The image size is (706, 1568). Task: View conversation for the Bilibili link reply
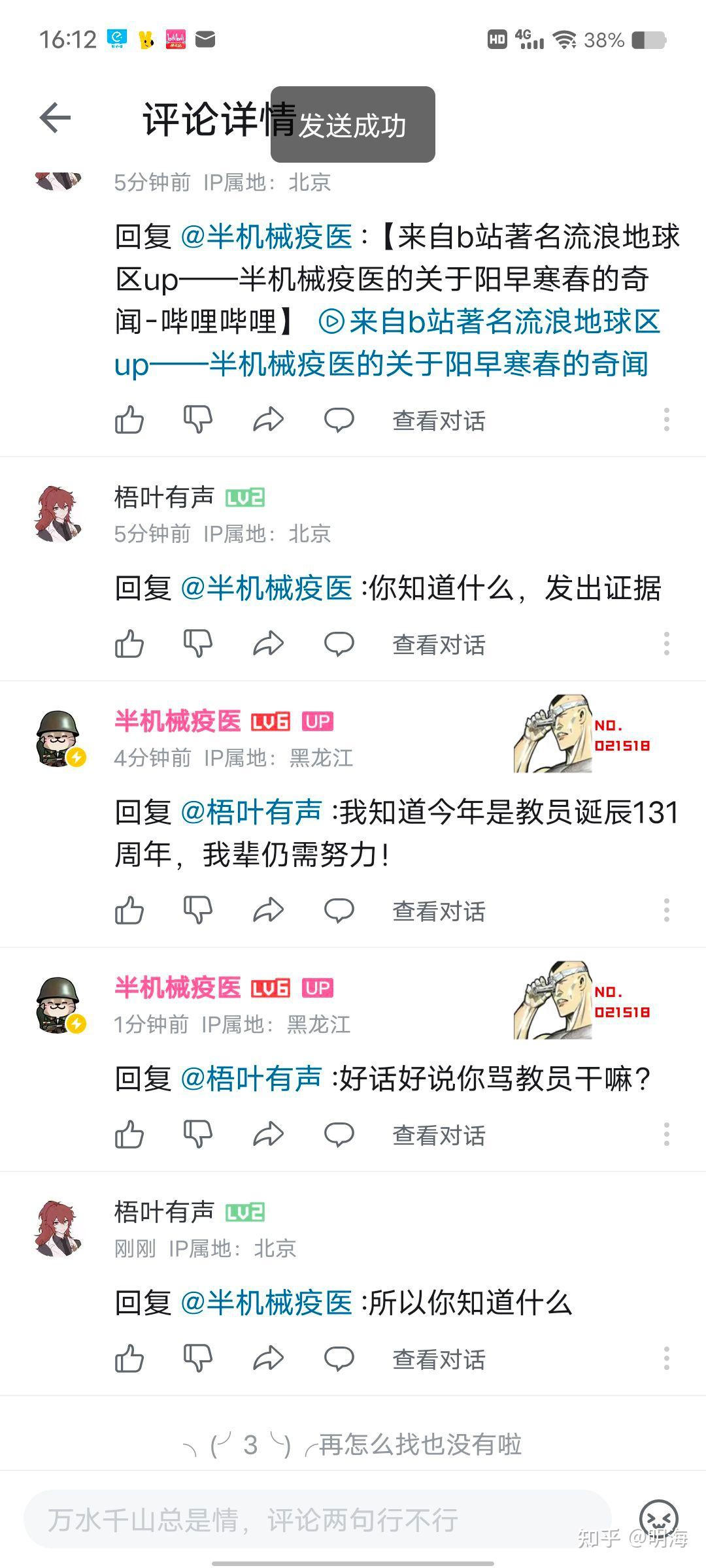point(439,420)
